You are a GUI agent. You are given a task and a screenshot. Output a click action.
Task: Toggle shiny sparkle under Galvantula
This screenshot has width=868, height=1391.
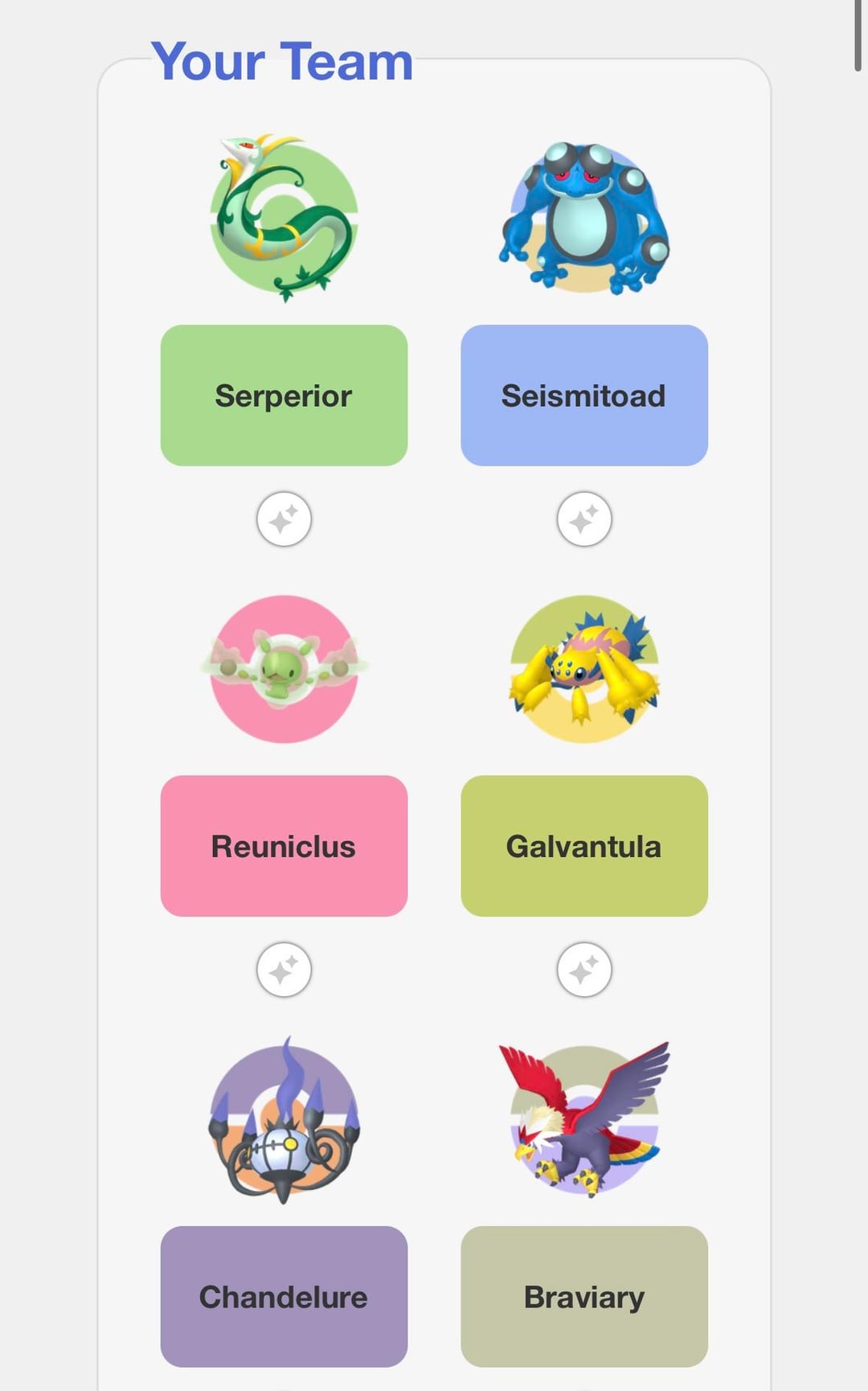583,969
